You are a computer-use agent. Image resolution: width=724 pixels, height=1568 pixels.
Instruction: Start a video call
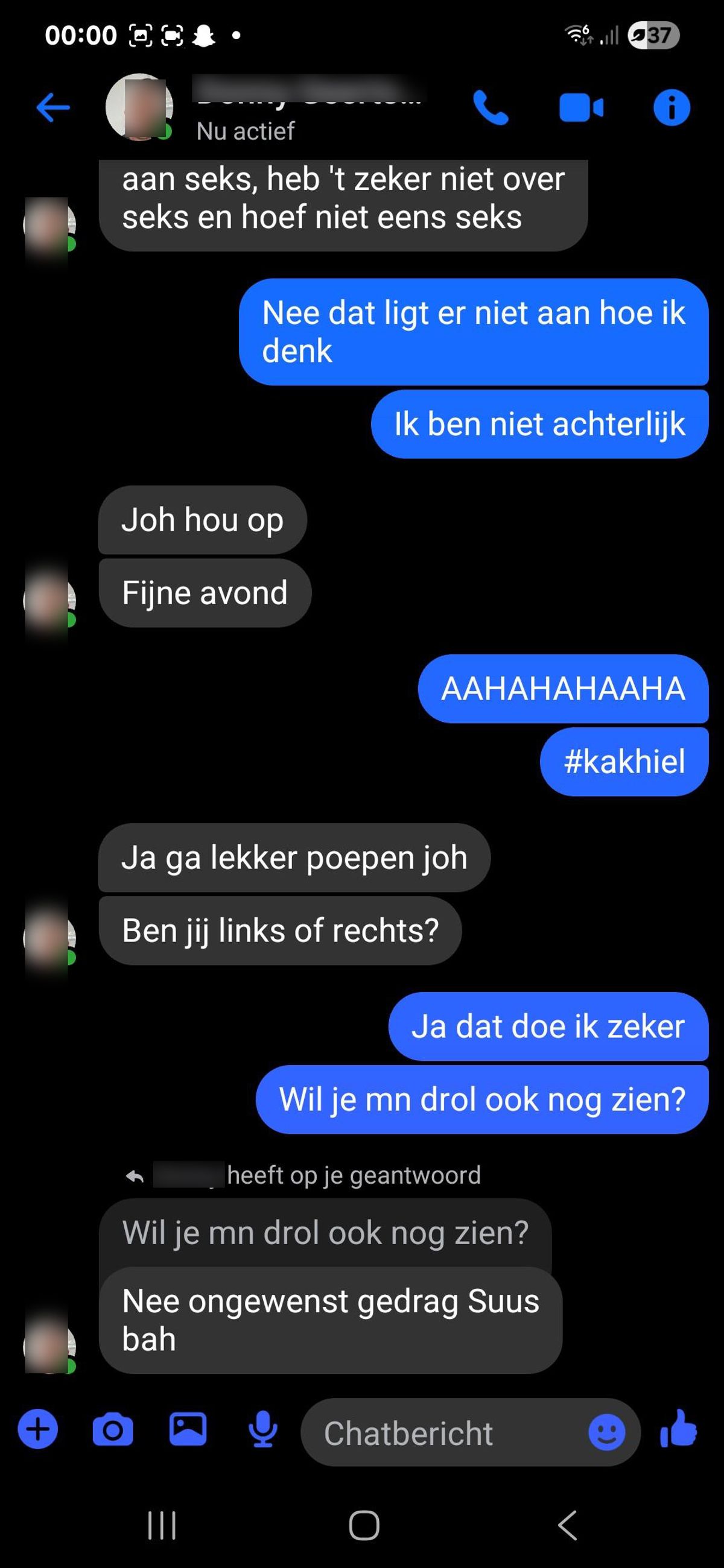tap(581, 108)
